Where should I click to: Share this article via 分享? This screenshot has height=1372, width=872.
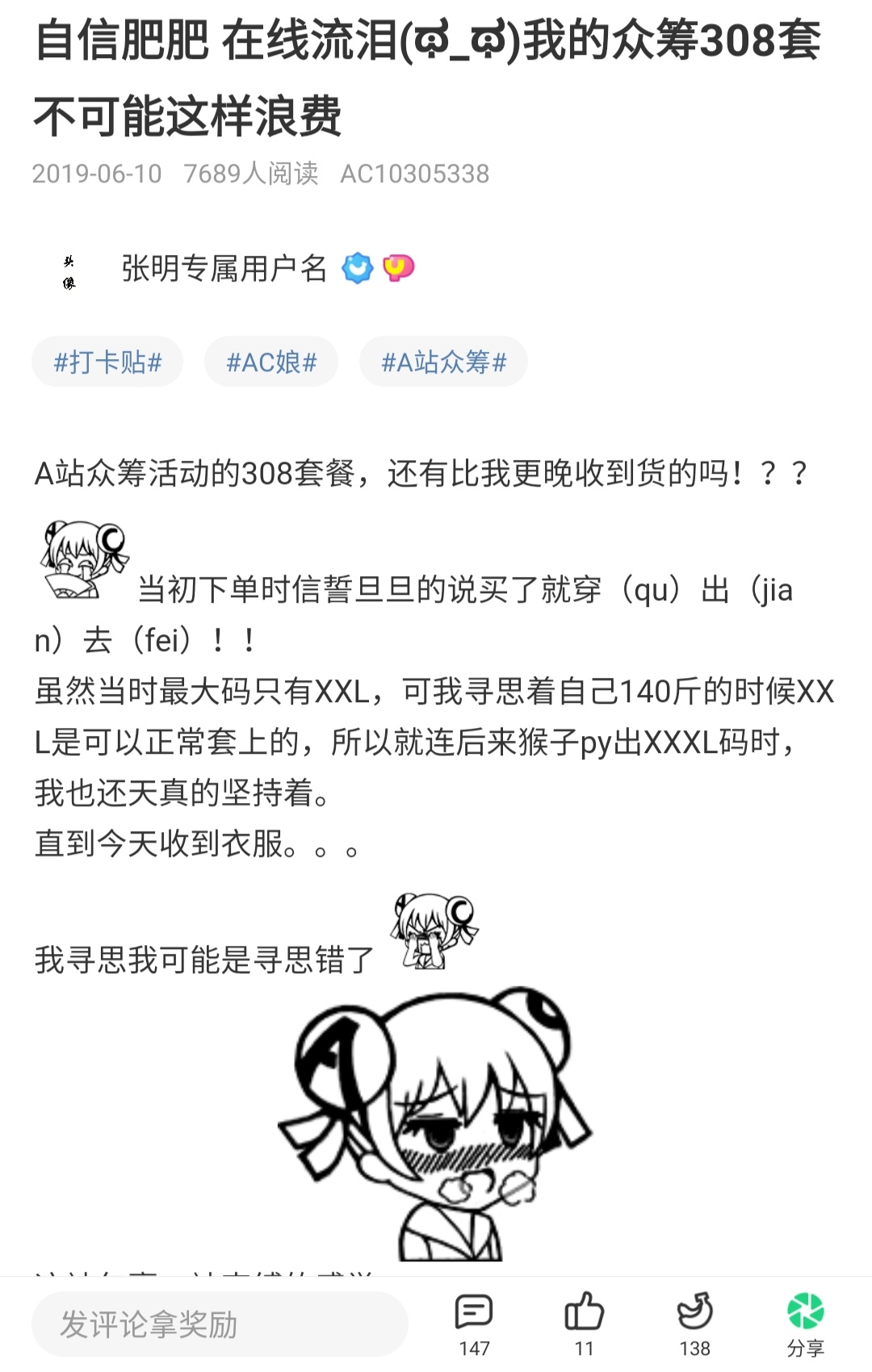coord(805,1323)
